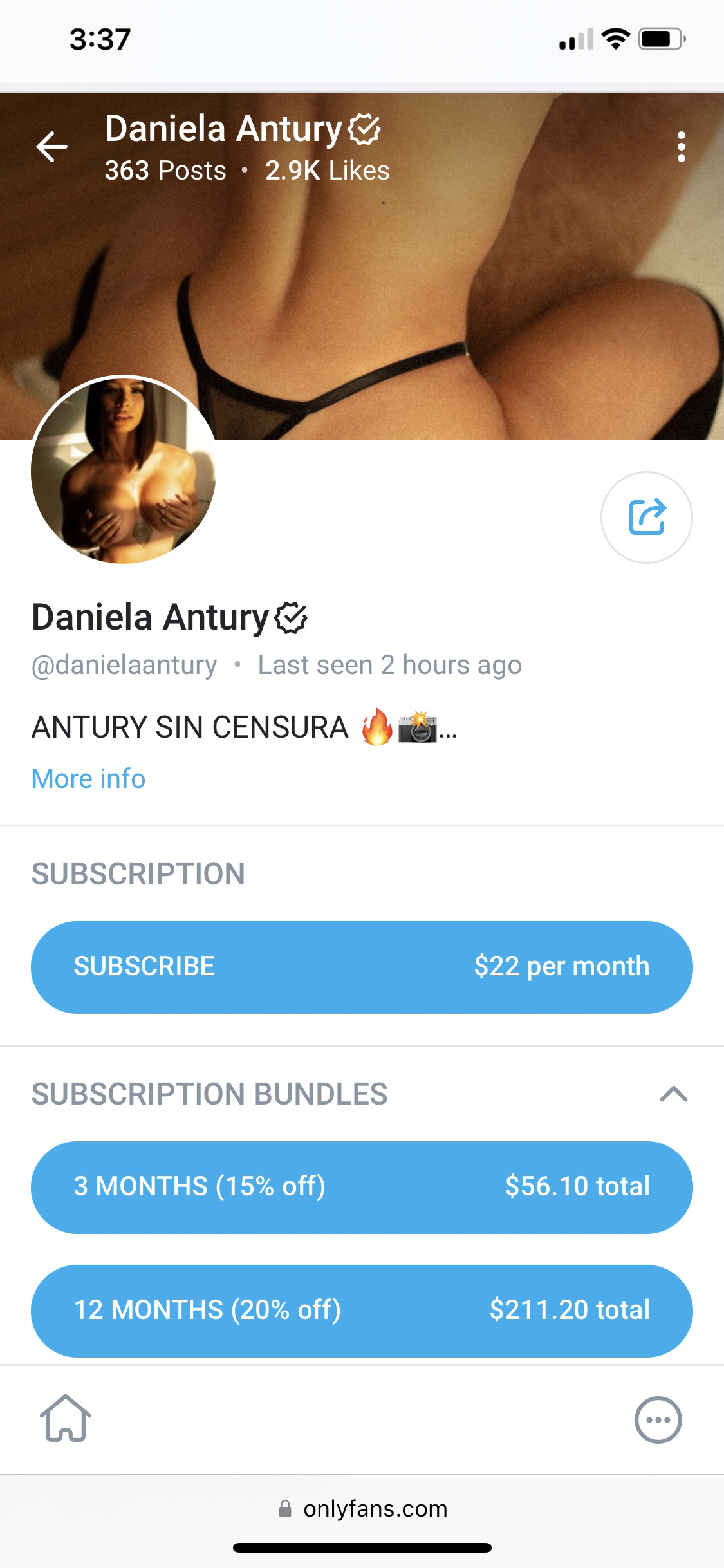The image size is (724, 1568).
Task: Go to the home tab
Action: point(66,1419)
